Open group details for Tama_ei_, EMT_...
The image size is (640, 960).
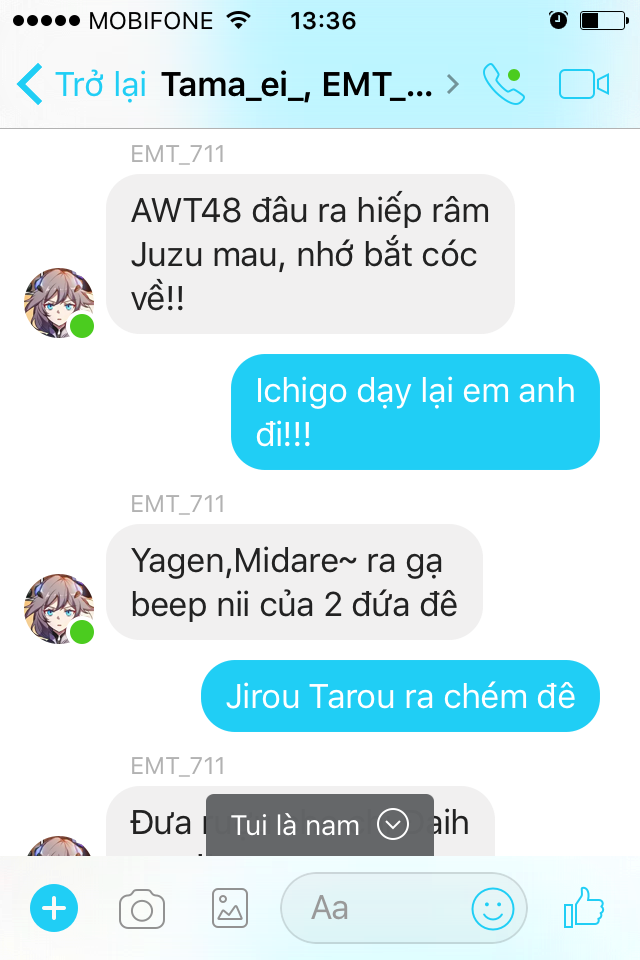click(x=300, y=85)
